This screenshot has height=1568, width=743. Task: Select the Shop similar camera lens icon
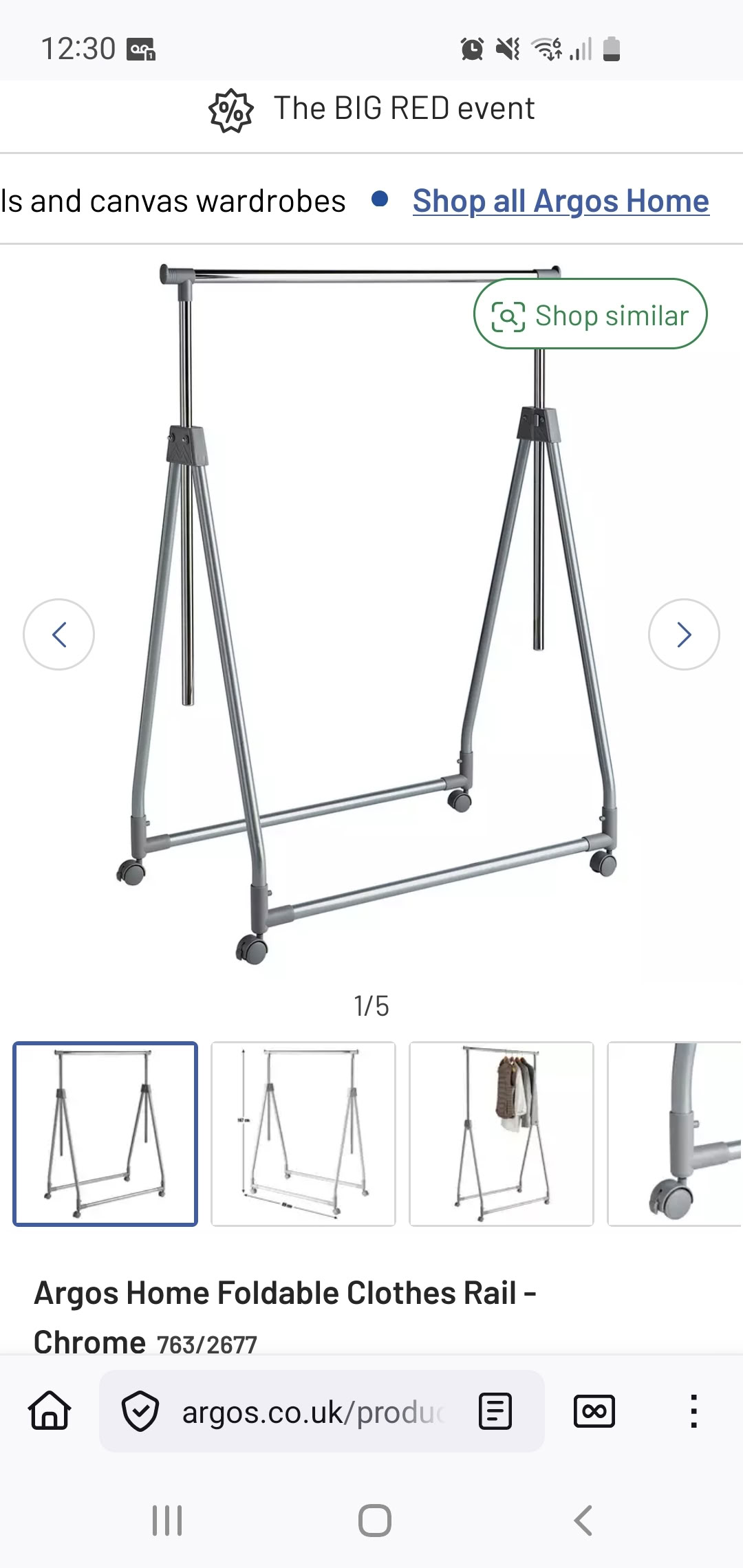(509, 315)
